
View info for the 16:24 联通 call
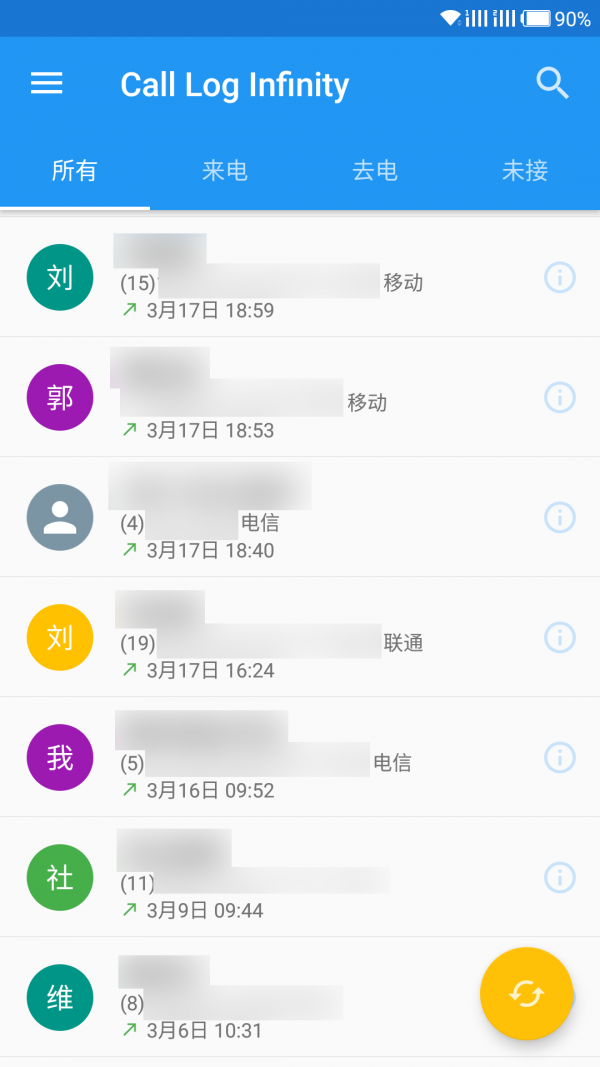[560, 637]
